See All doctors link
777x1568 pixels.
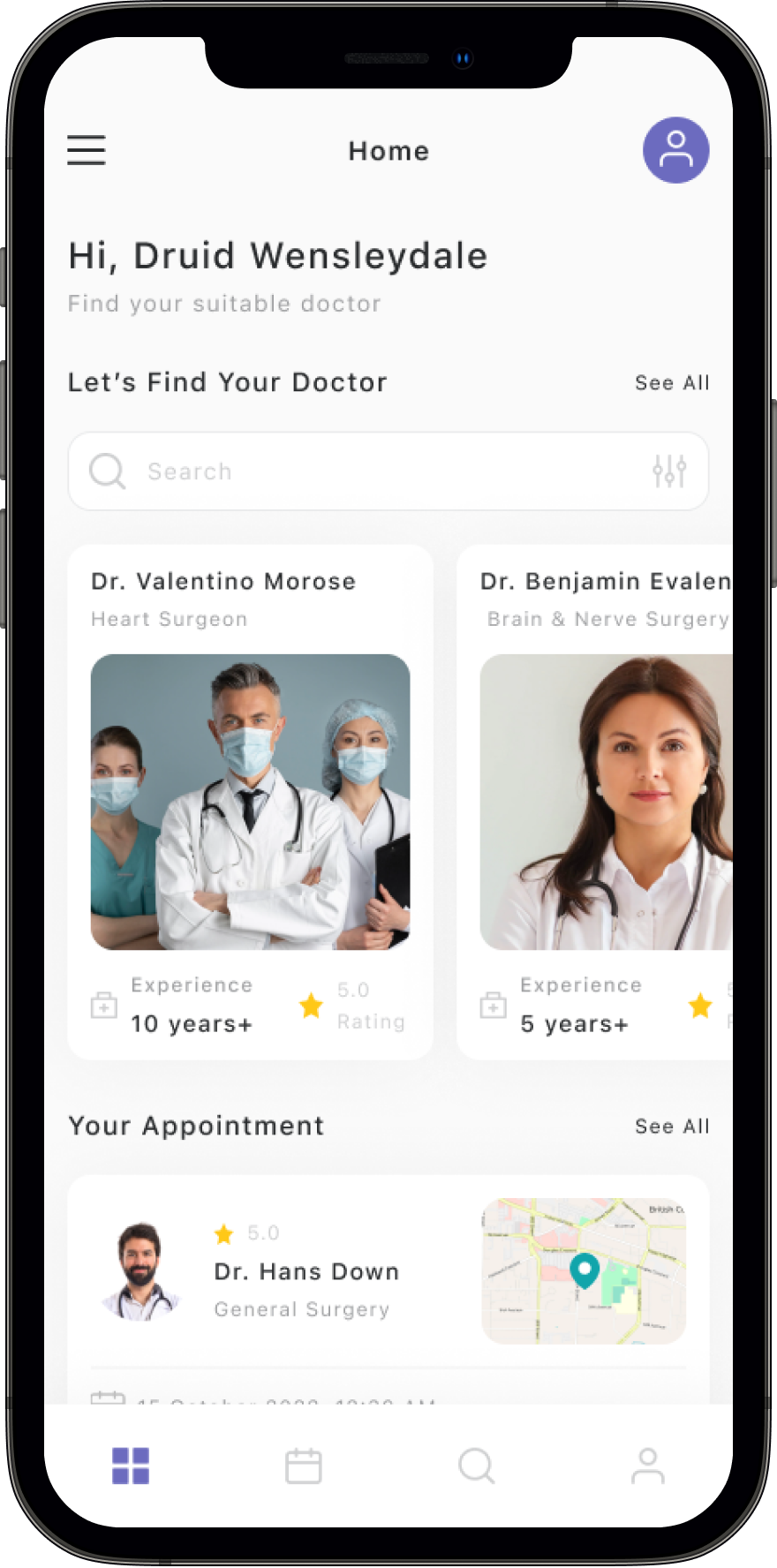pyautogui.click(x=672, y=383)
